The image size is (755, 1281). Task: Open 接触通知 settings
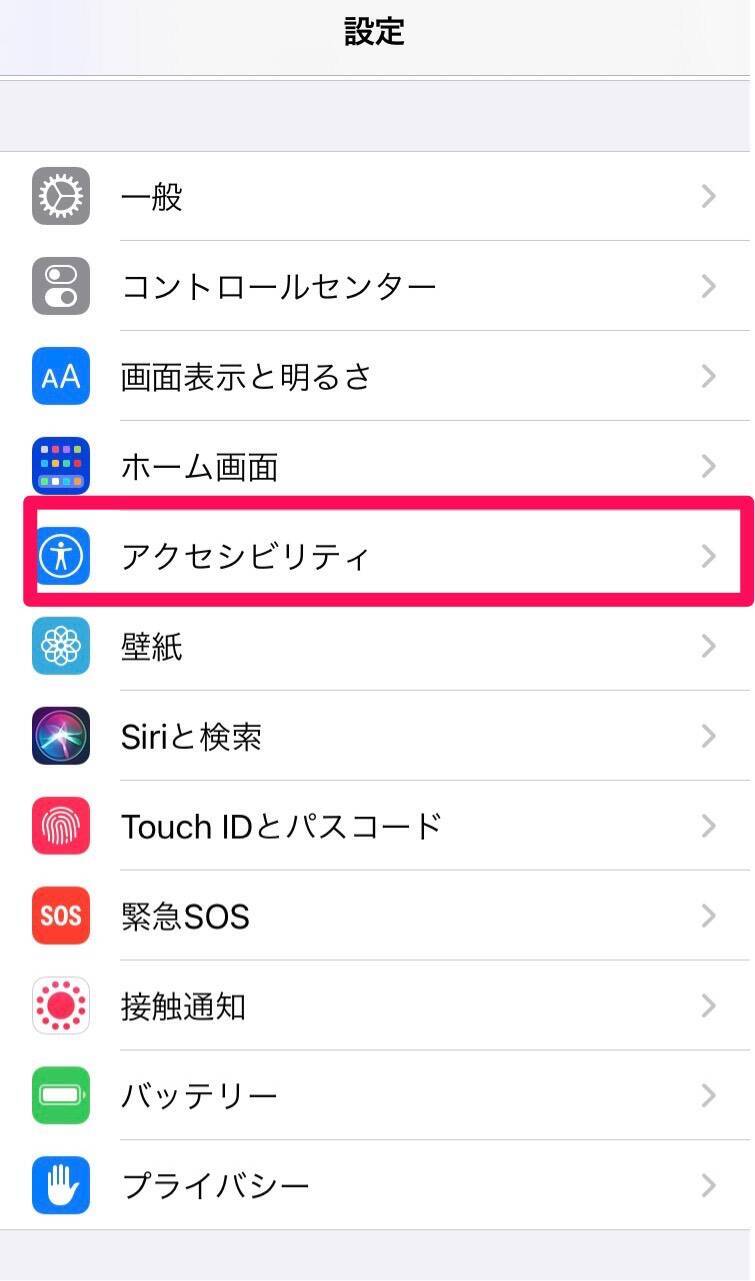[x=377, y=1006]
